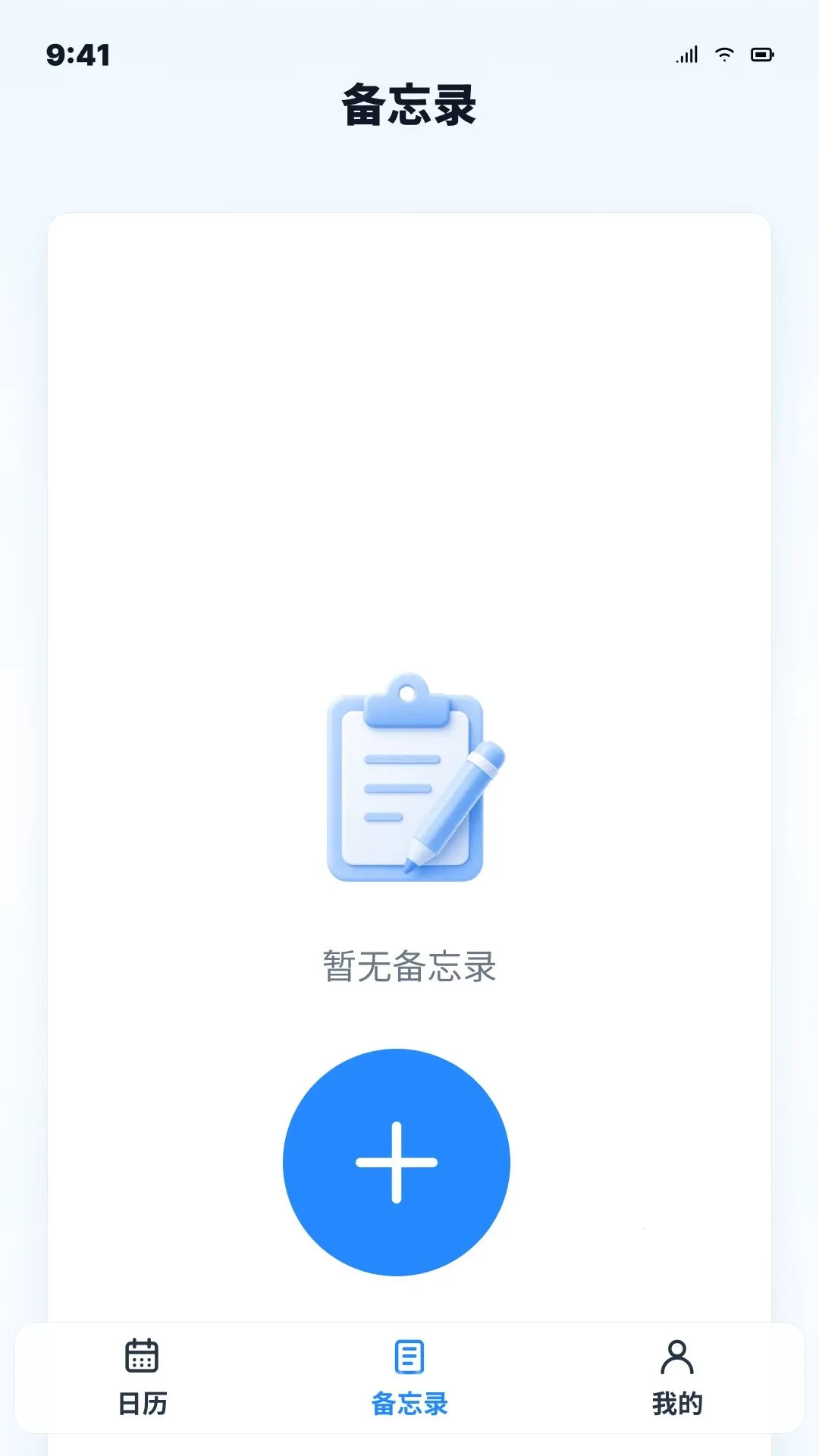Switch to the 日历 tab
819x1456 pixels.
(143, 1377)
